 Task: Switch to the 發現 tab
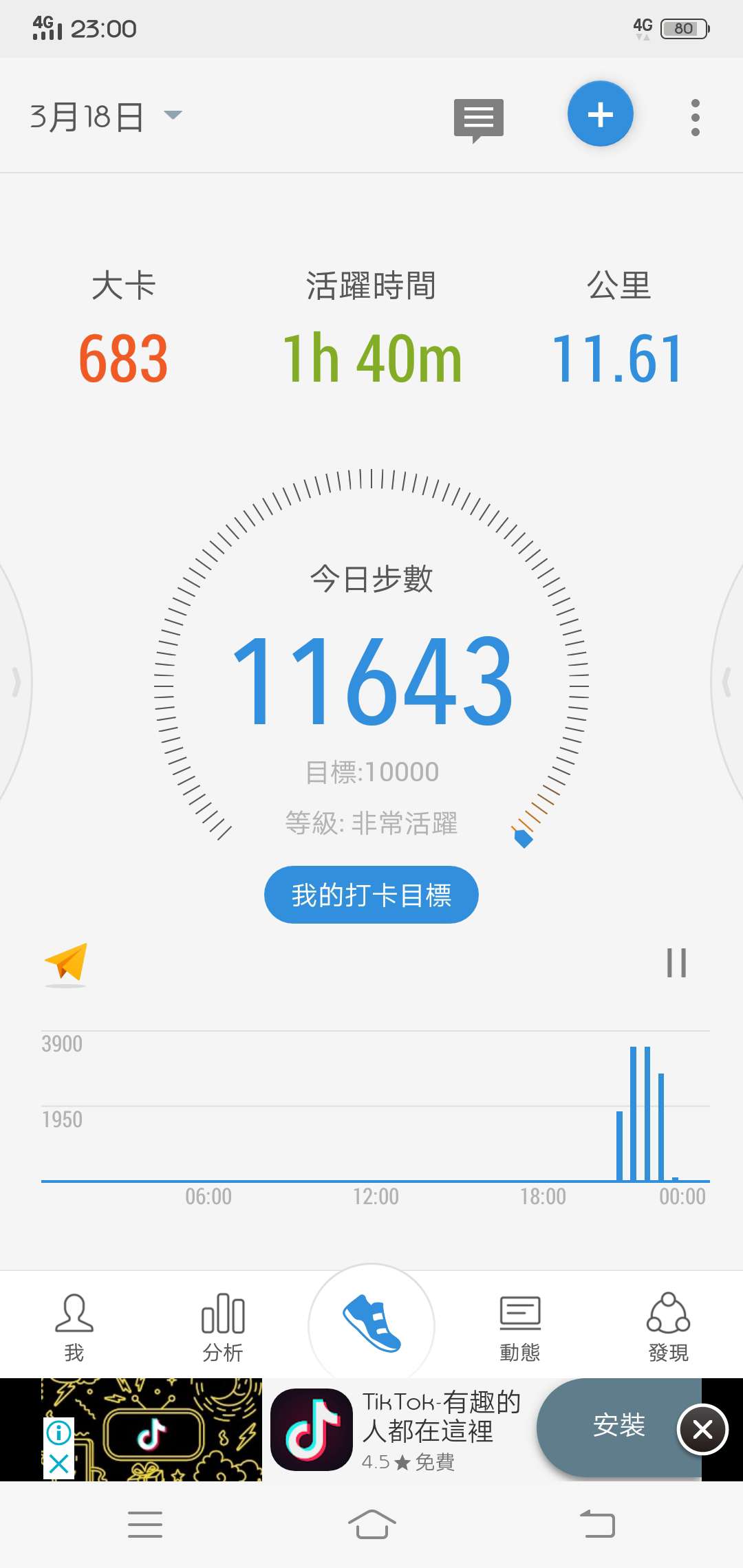(669, 1328)
